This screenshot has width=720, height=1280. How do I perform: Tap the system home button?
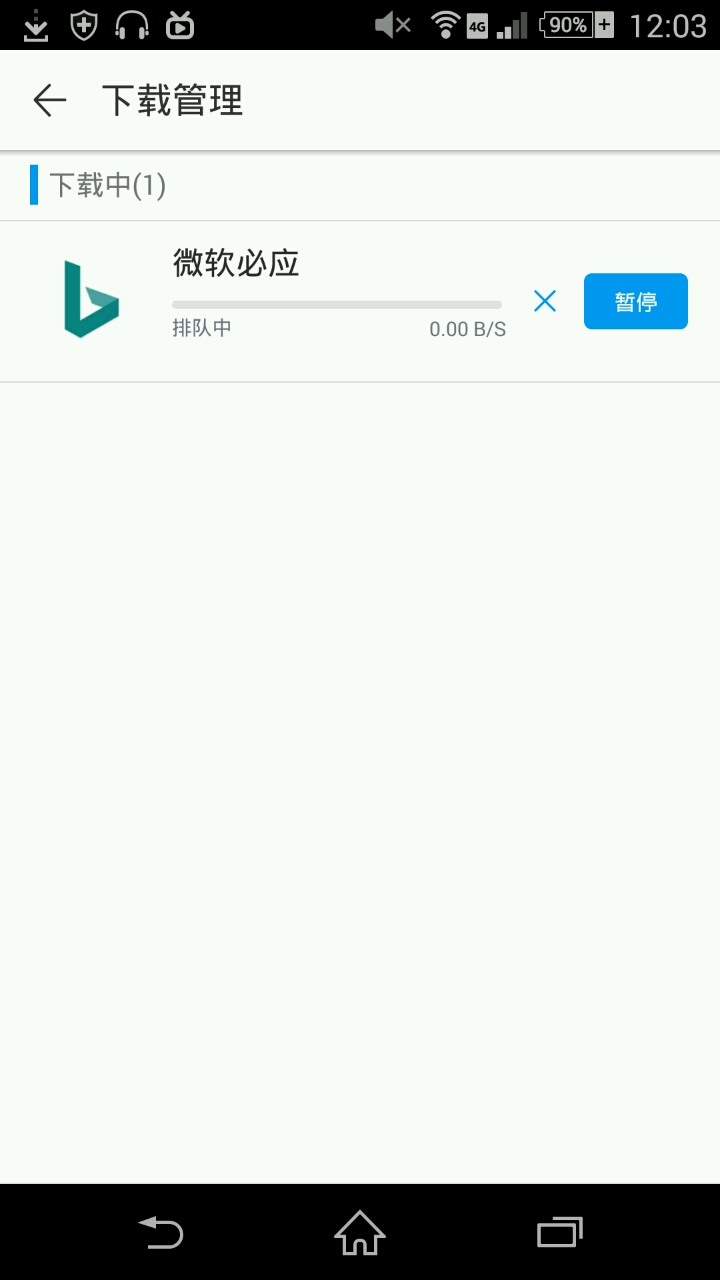pyautogui.click(x=360, y=1232)
